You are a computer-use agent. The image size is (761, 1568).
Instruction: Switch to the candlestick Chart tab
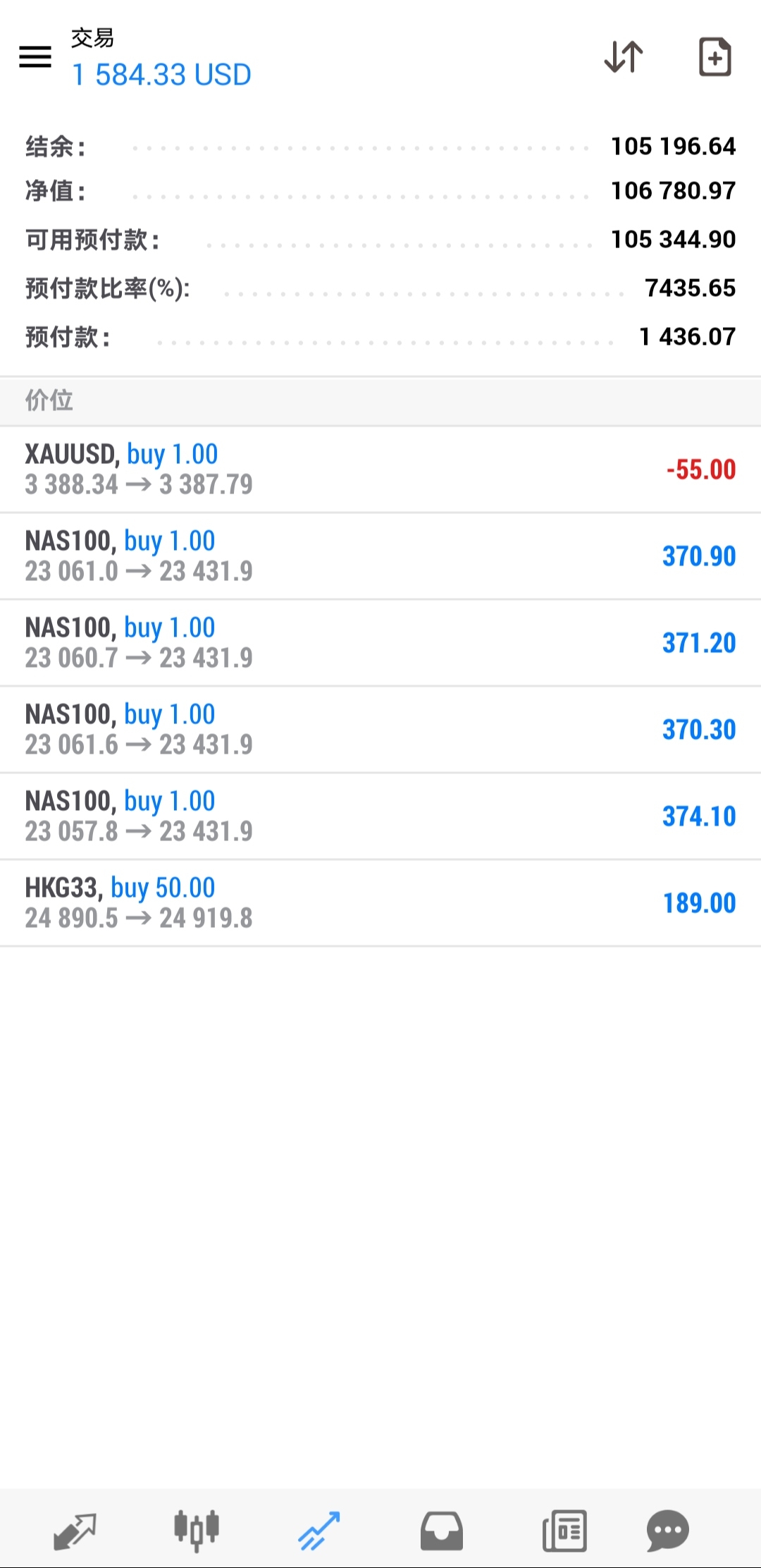click(x=197, y=1531)
